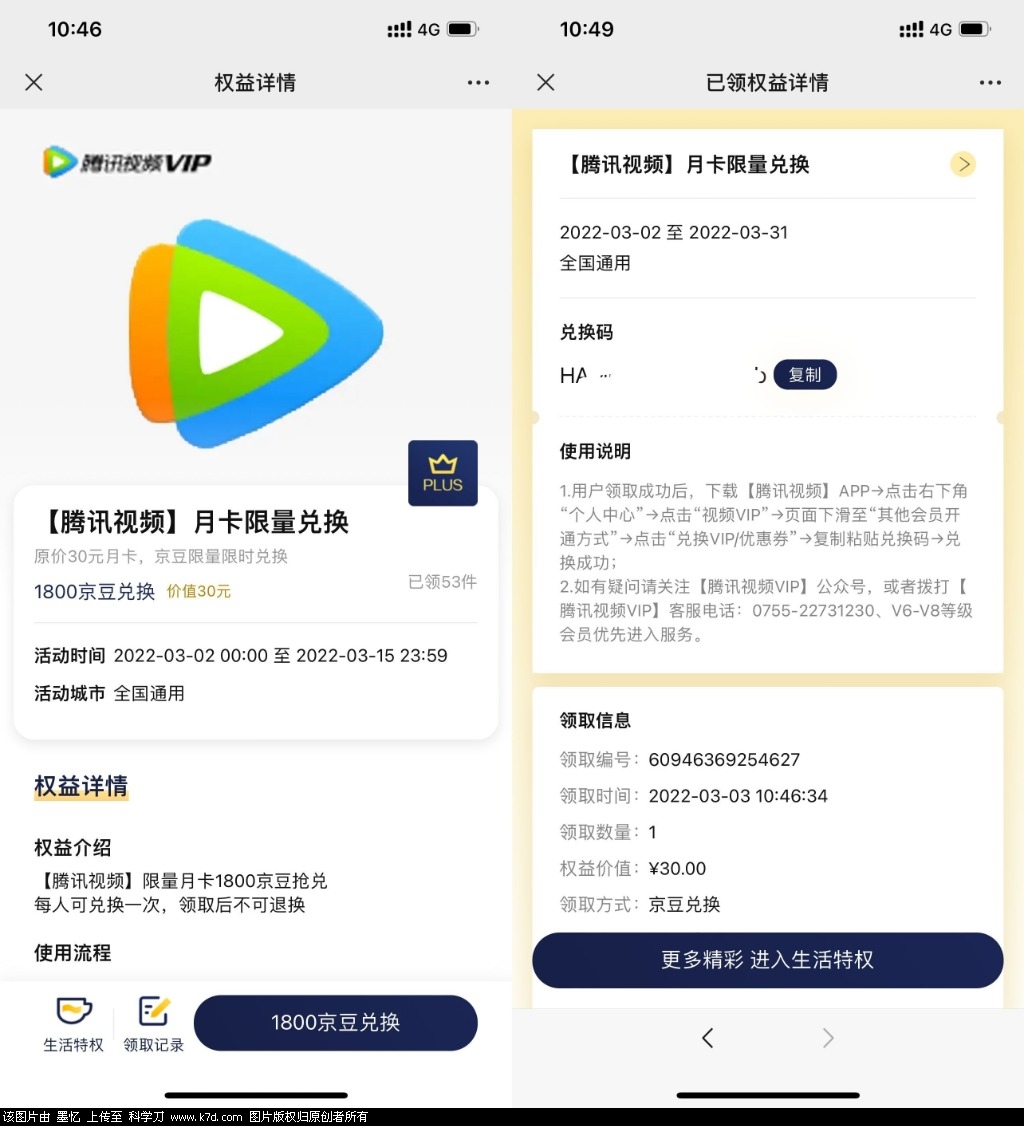Open 生活特权 at the bottom bar
Image resolution: width=1024 pixels, height=1126 pixels.
click(x=73, y=1023)
